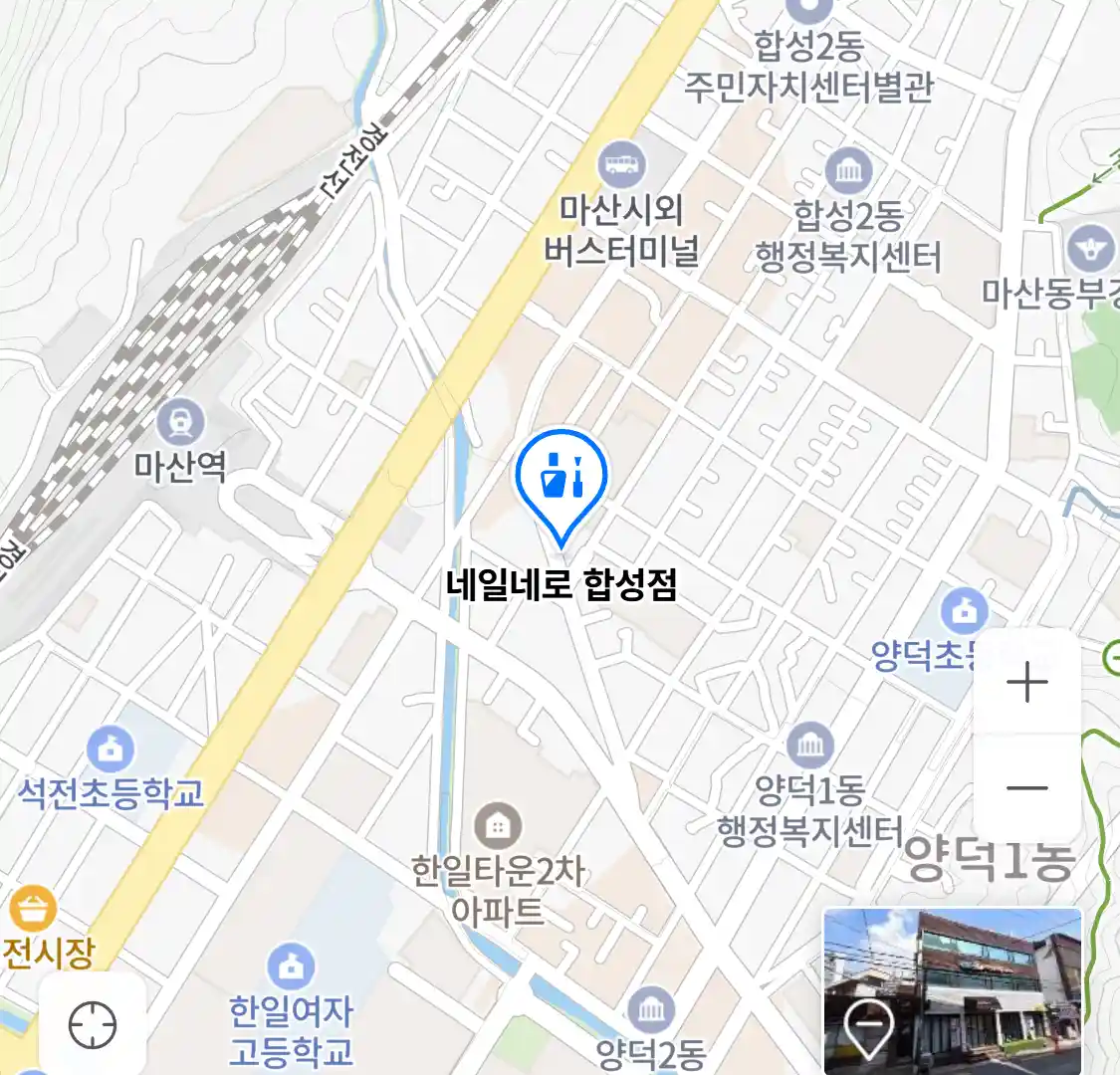Select the 마산시외버스터미널 bus terminal marker
Image resolution: width=1120 pixels, height=1075 pixels.
click(622, 163)
